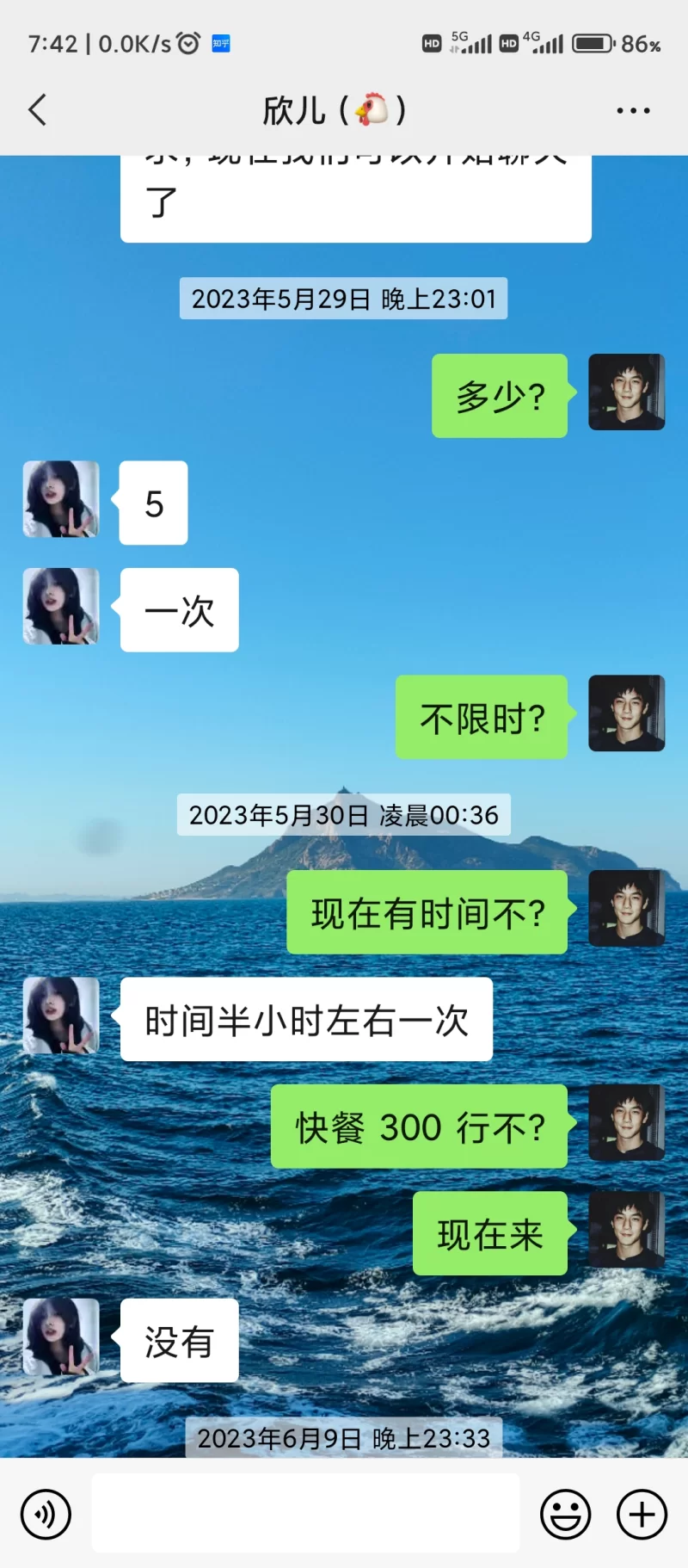Switch to voice message input
Screen dimensions: 688x1568
[46, 1514]
